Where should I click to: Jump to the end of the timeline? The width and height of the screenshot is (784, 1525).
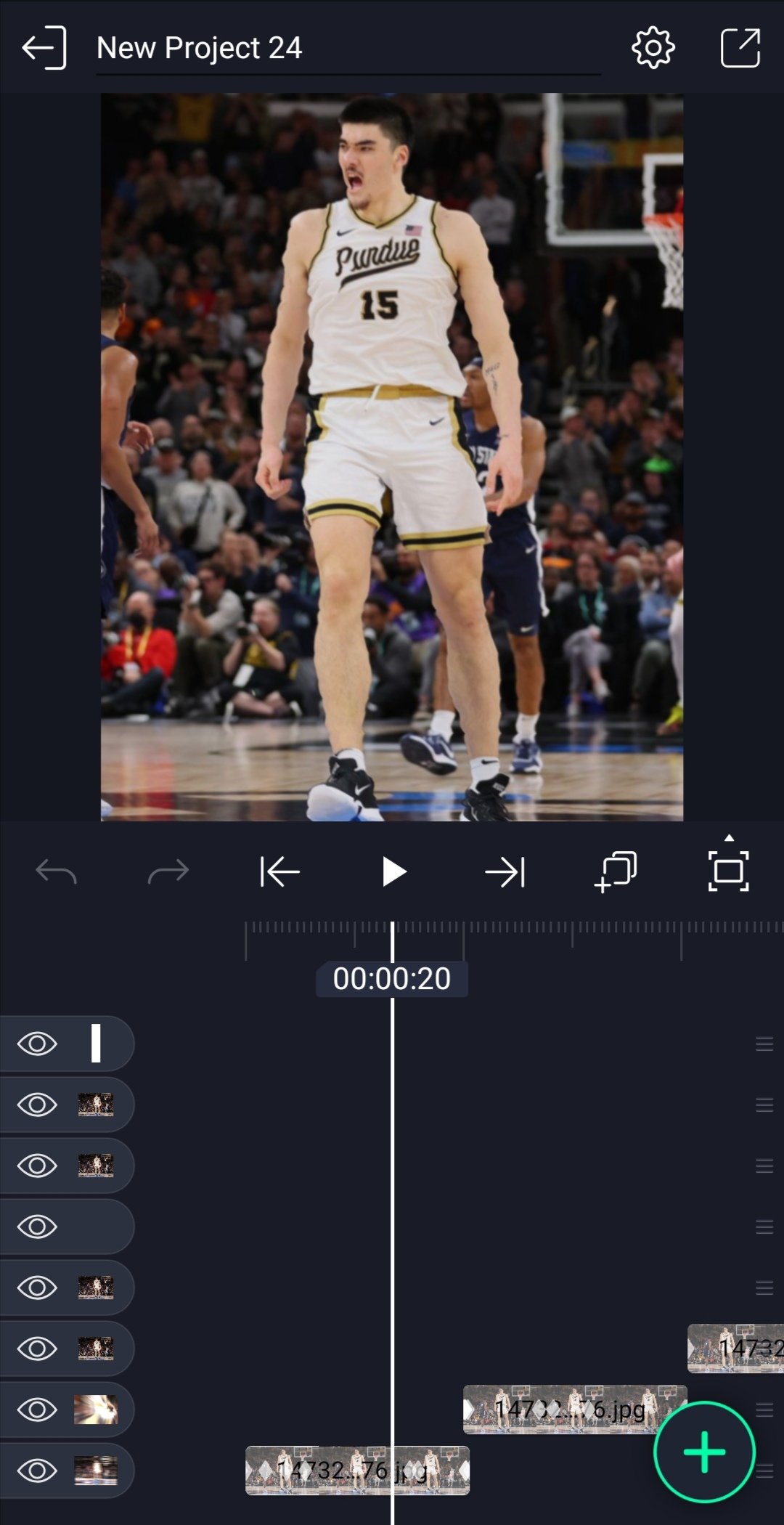[x=505, y=871]
